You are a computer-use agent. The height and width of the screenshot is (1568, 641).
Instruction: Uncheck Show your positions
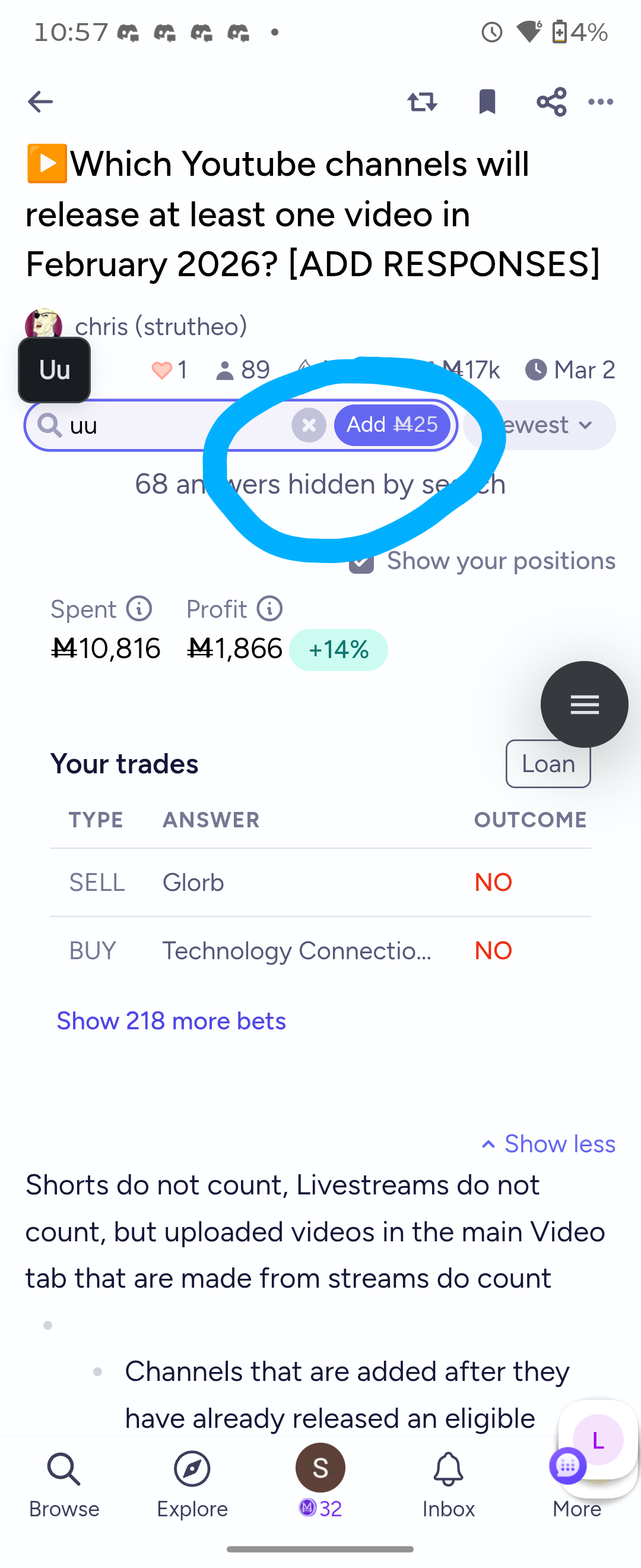(x=362, y=562)
